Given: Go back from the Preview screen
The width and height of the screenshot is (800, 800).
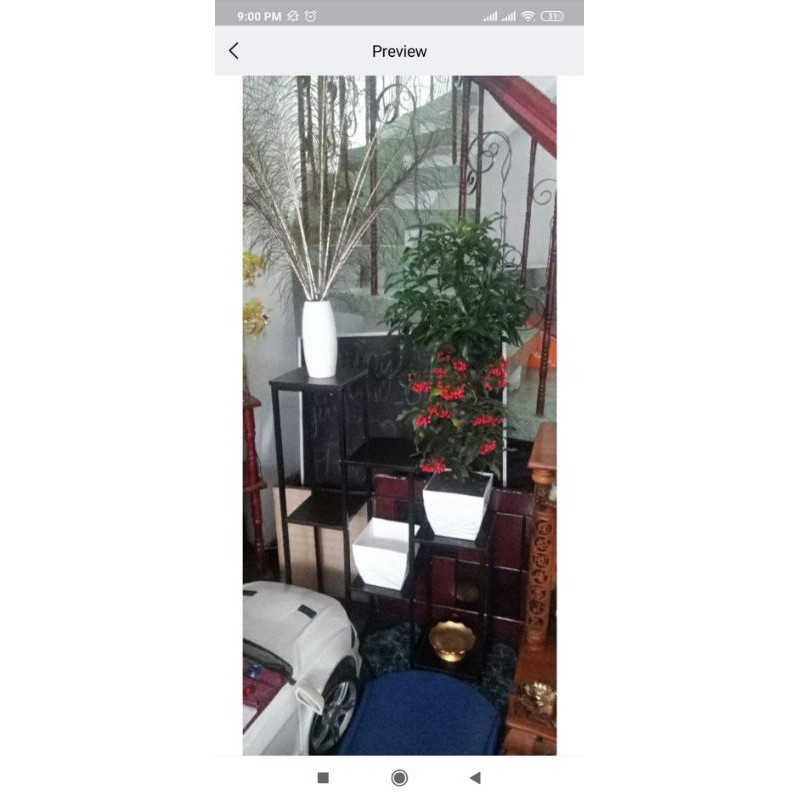Looking at the screenshot, I should tap(234, 51).
